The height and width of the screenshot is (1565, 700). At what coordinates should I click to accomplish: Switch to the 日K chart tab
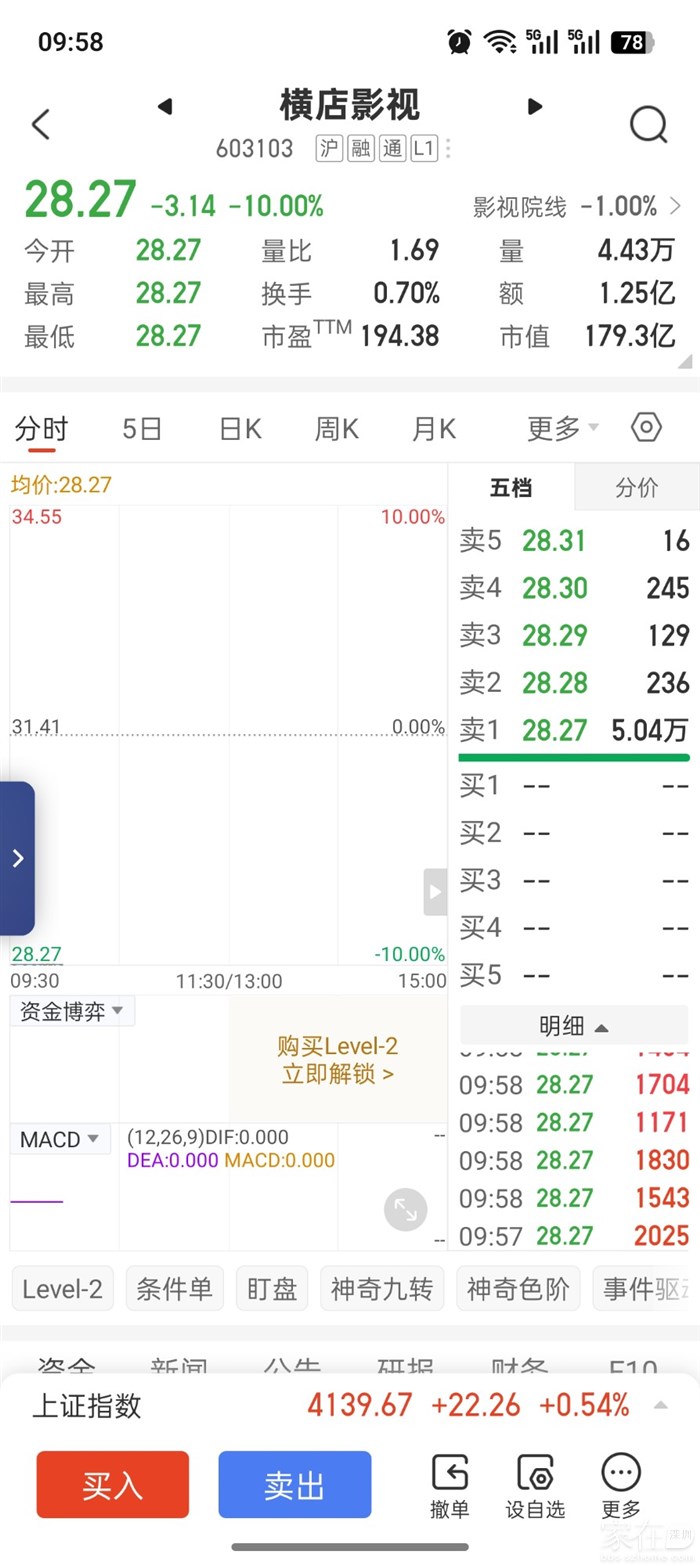(x=240, y=429)
